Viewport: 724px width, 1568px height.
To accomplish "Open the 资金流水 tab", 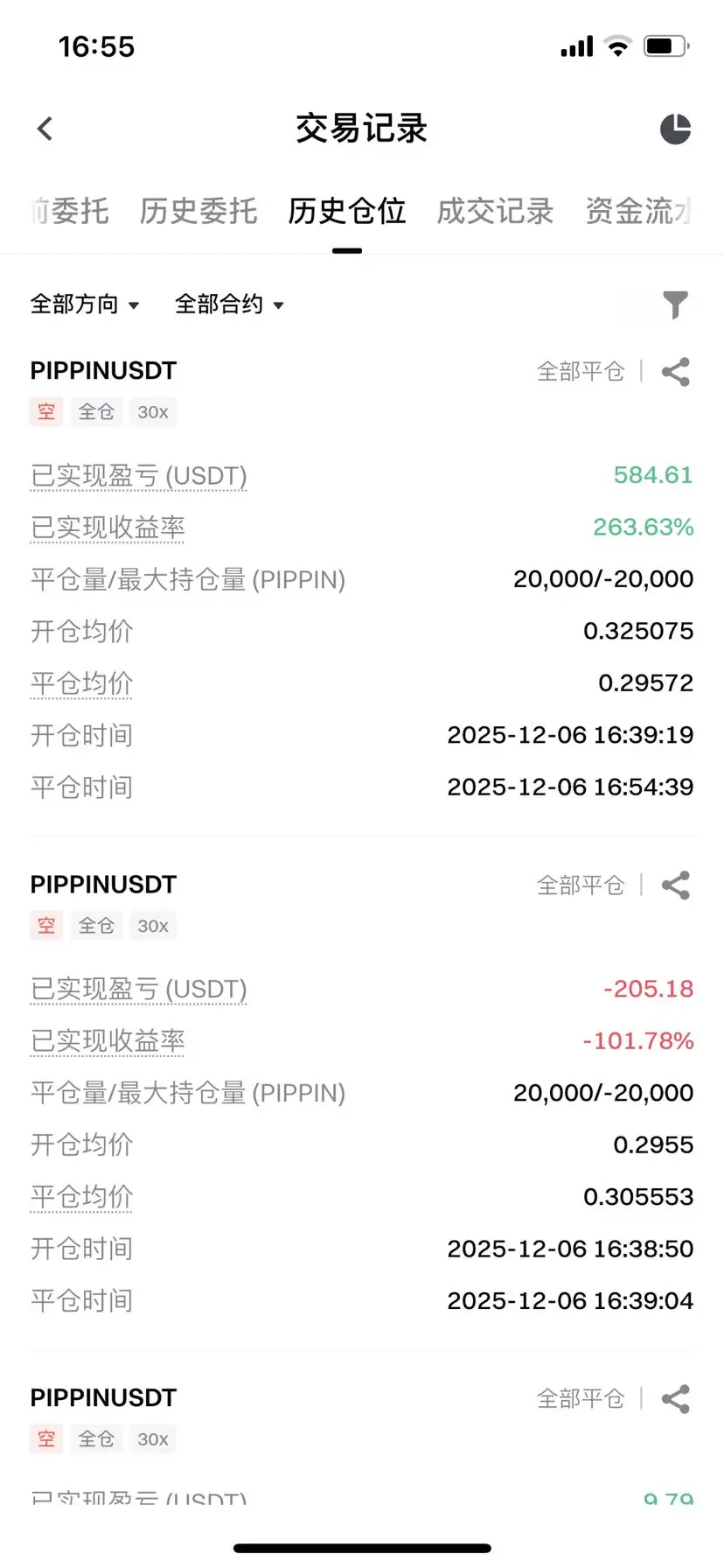I will (638, 211).
